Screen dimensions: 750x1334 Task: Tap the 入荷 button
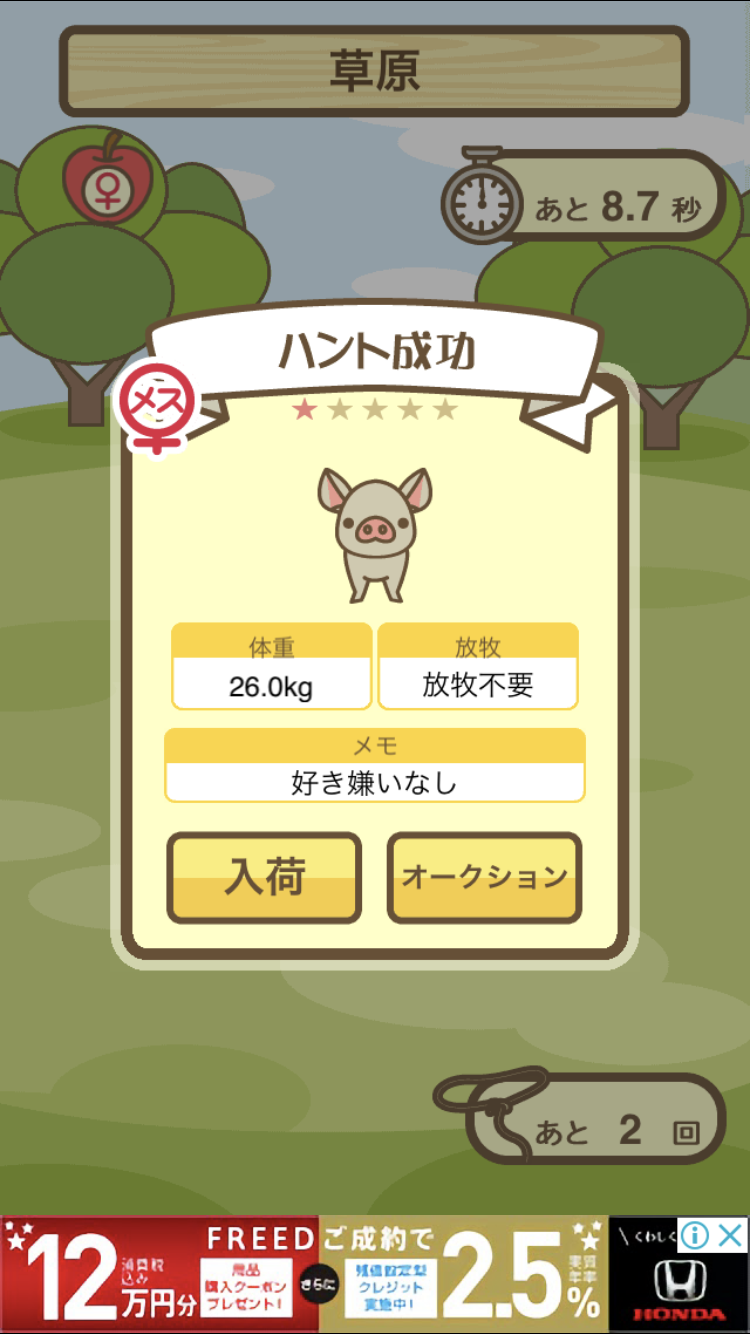pyautogui.click(x=264, y=877)
